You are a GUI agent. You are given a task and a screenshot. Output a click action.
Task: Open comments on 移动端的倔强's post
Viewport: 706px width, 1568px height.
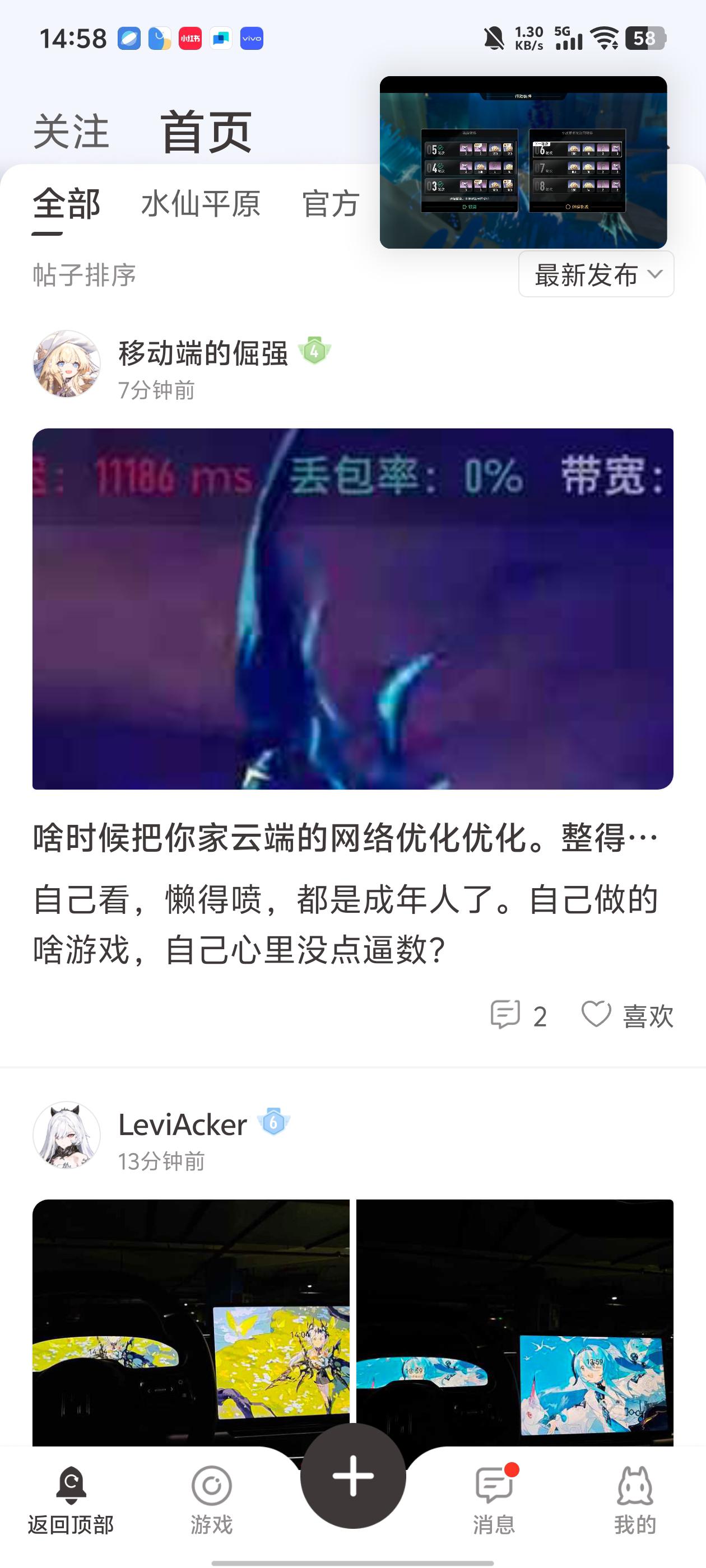[x=518, y=1015]
